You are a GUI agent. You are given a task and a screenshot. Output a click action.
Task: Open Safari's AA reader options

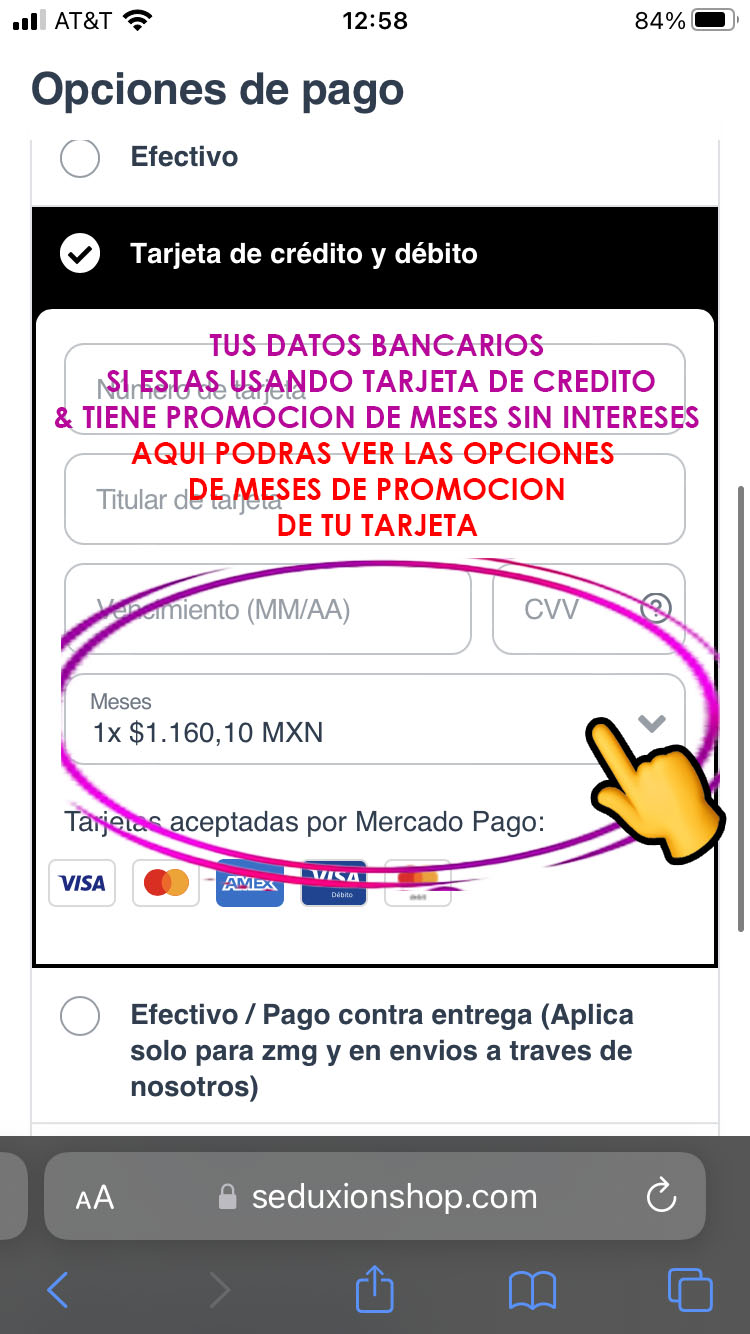pos(95,1197)
